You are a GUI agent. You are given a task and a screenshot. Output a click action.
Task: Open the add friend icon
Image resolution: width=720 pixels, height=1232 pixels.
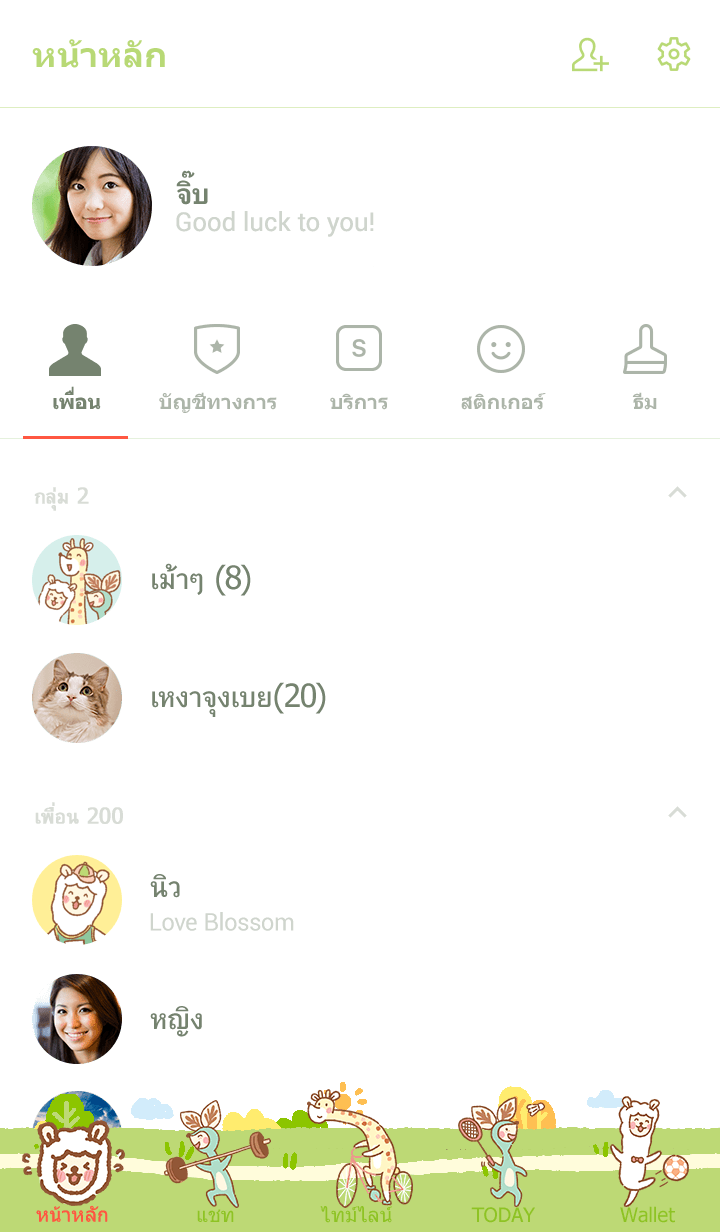click(590, 55)
